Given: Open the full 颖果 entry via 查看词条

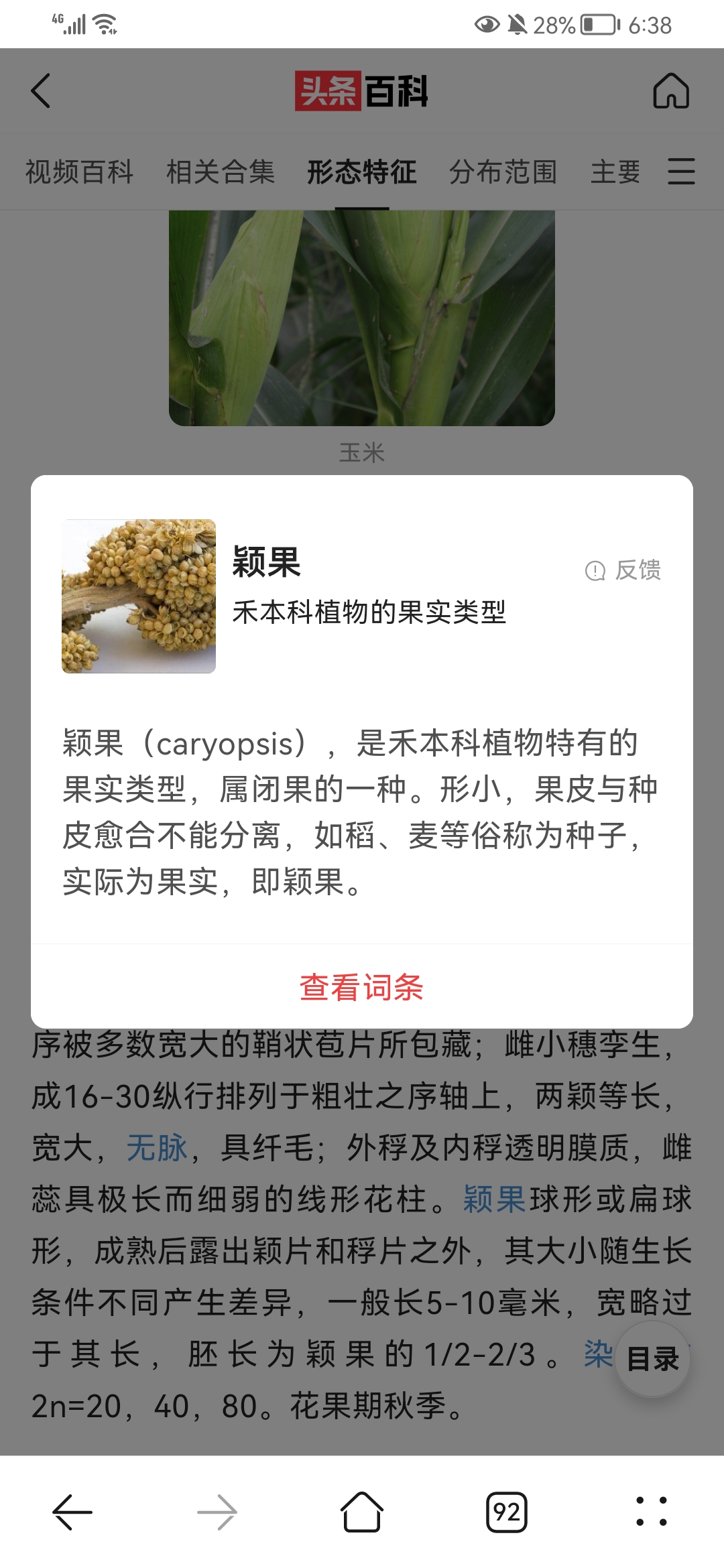Looking at the screenshot, I should 361,987.
